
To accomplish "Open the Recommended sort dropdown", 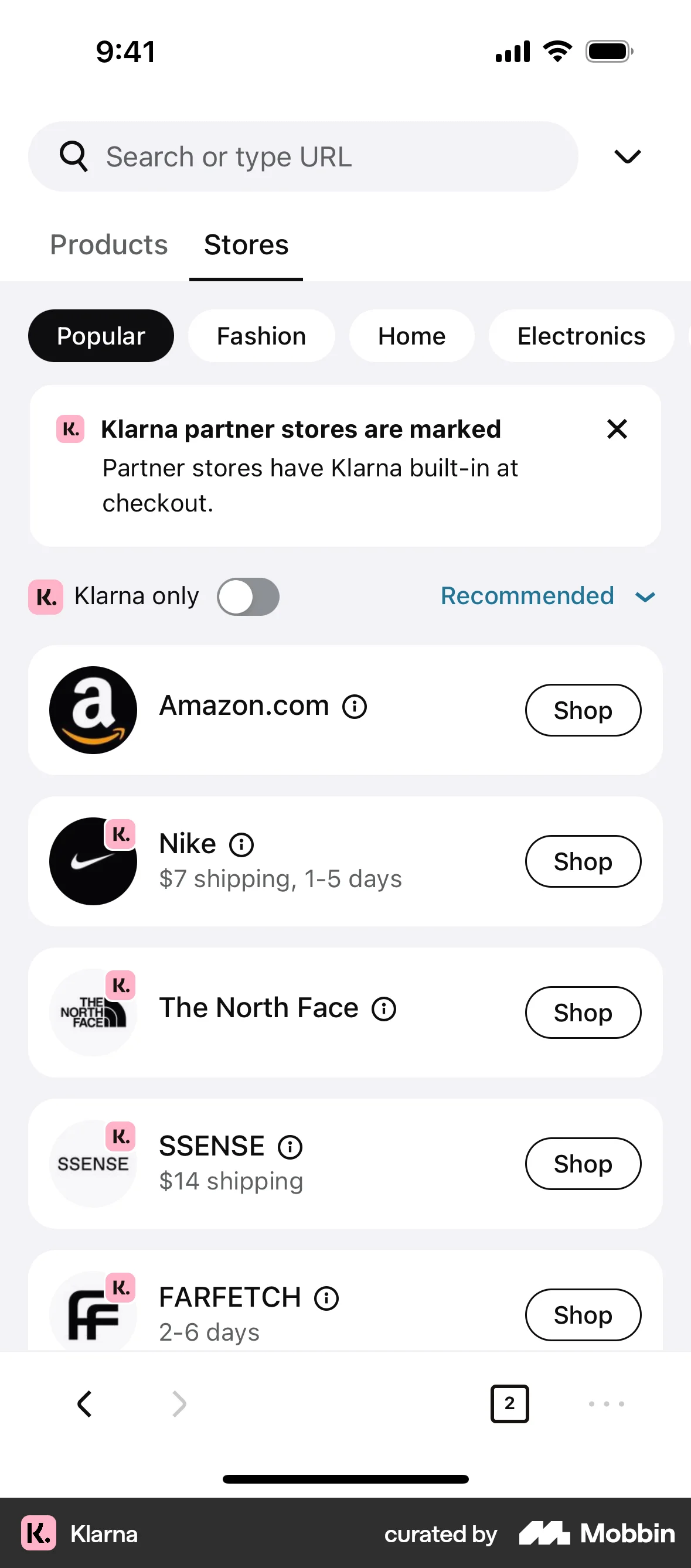I will pyautogui.click(x=547, y=596).
